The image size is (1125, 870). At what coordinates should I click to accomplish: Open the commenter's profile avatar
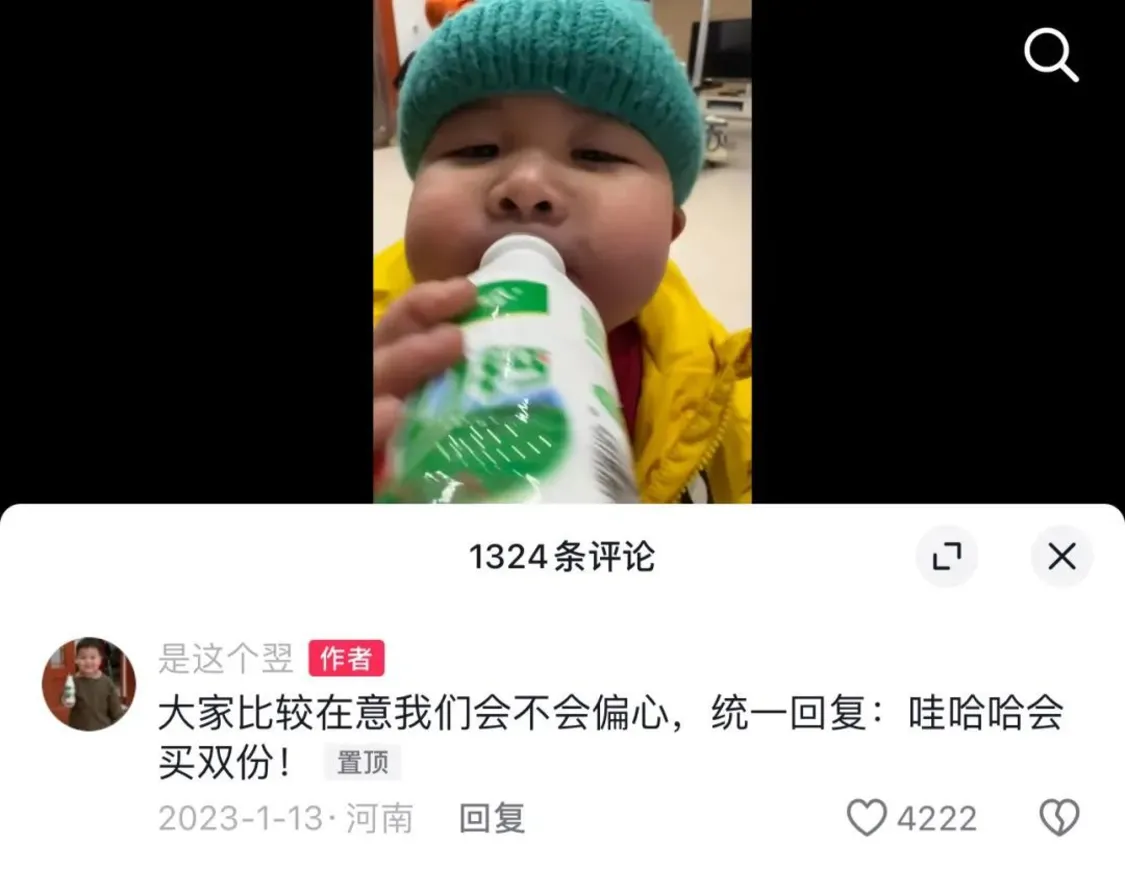click(88, 684)
